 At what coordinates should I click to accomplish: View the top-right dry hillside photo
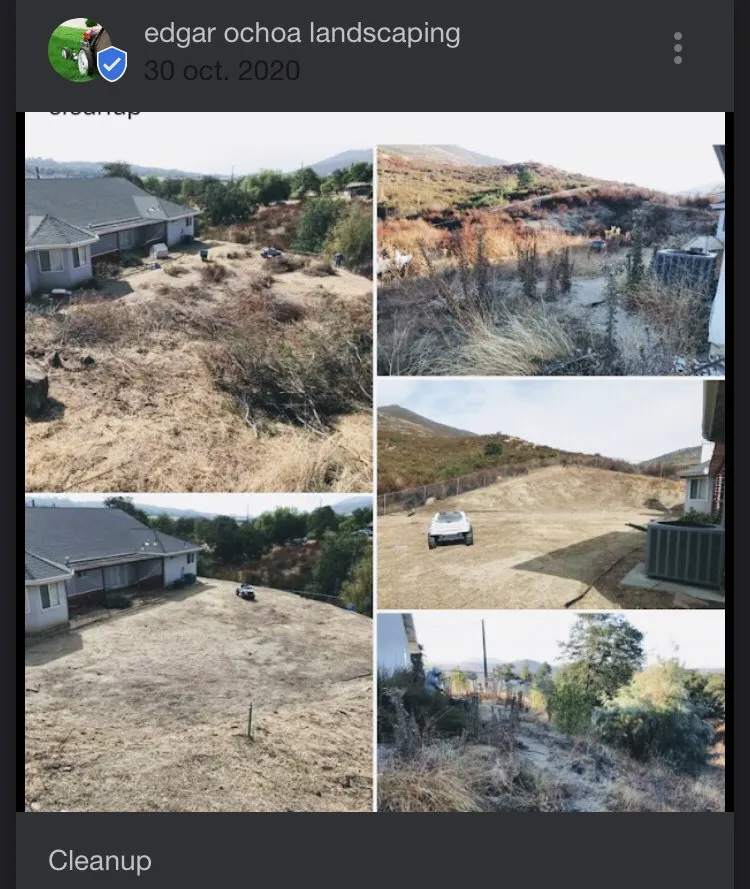click(x=550, y=250)
